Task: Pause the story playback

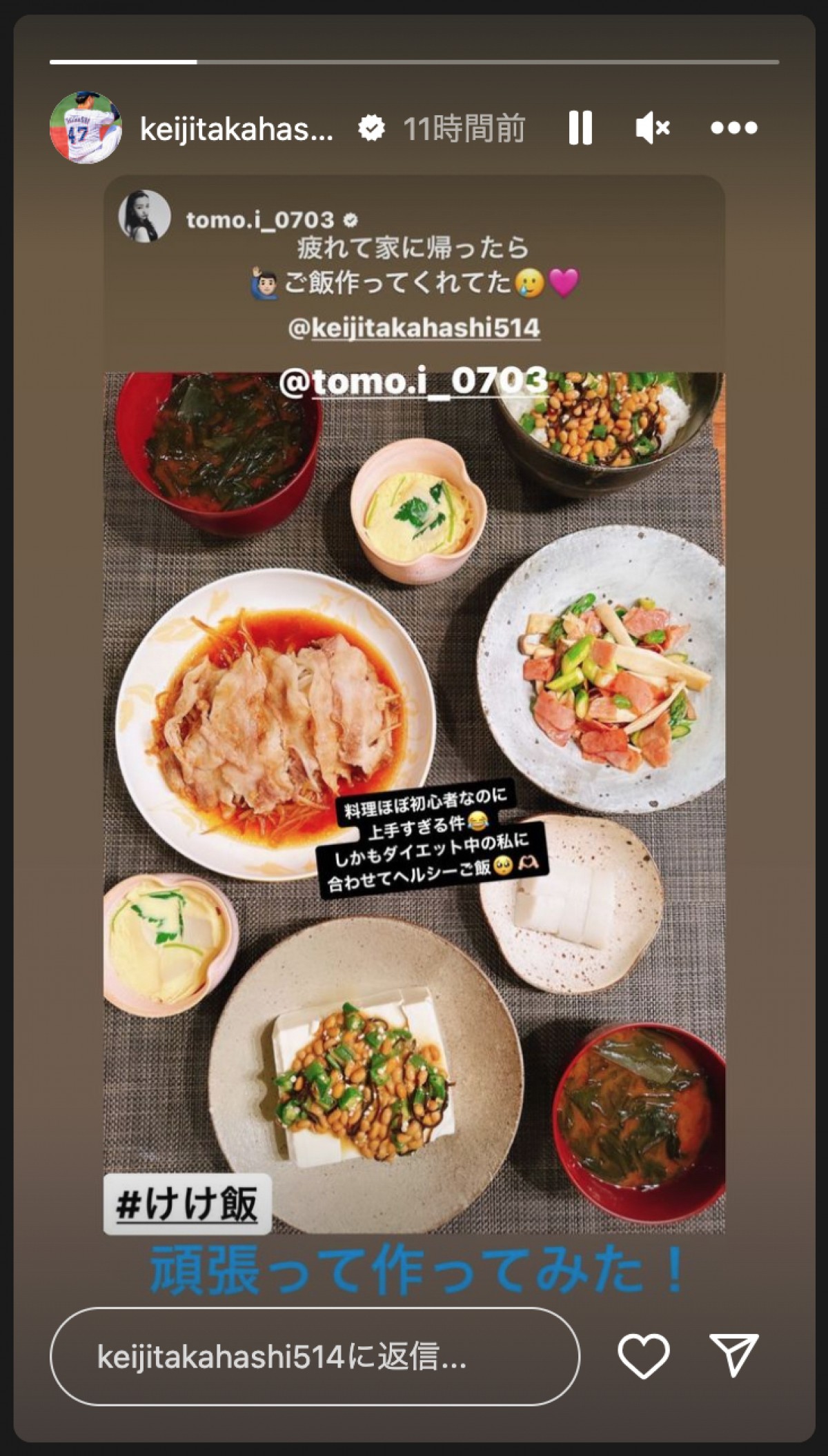Action: 580,128
